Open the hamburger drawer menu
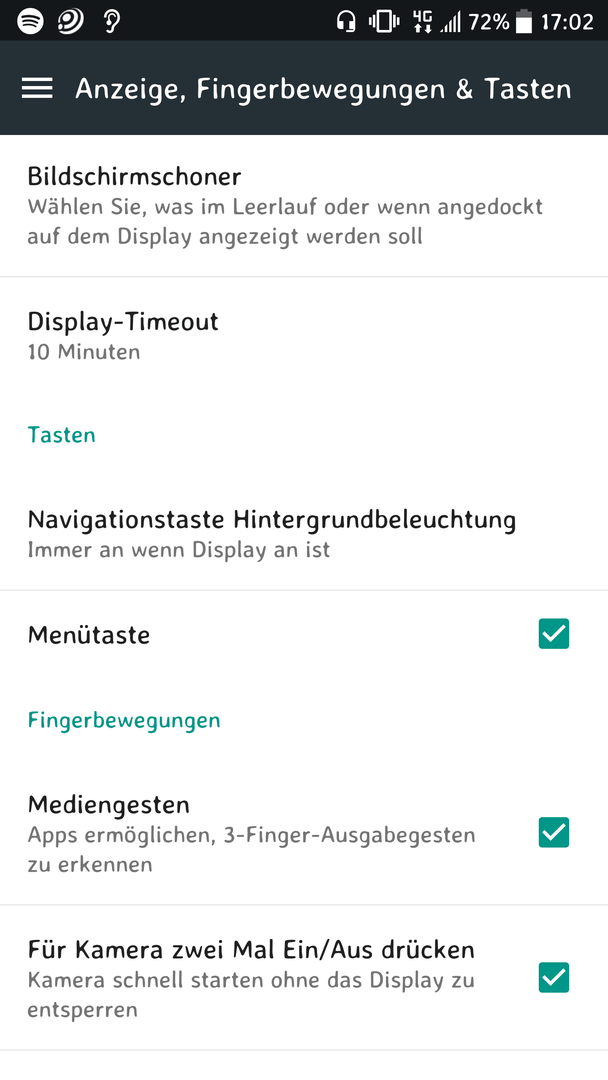This screenshot has height=1080, width=608. [37, 88]
